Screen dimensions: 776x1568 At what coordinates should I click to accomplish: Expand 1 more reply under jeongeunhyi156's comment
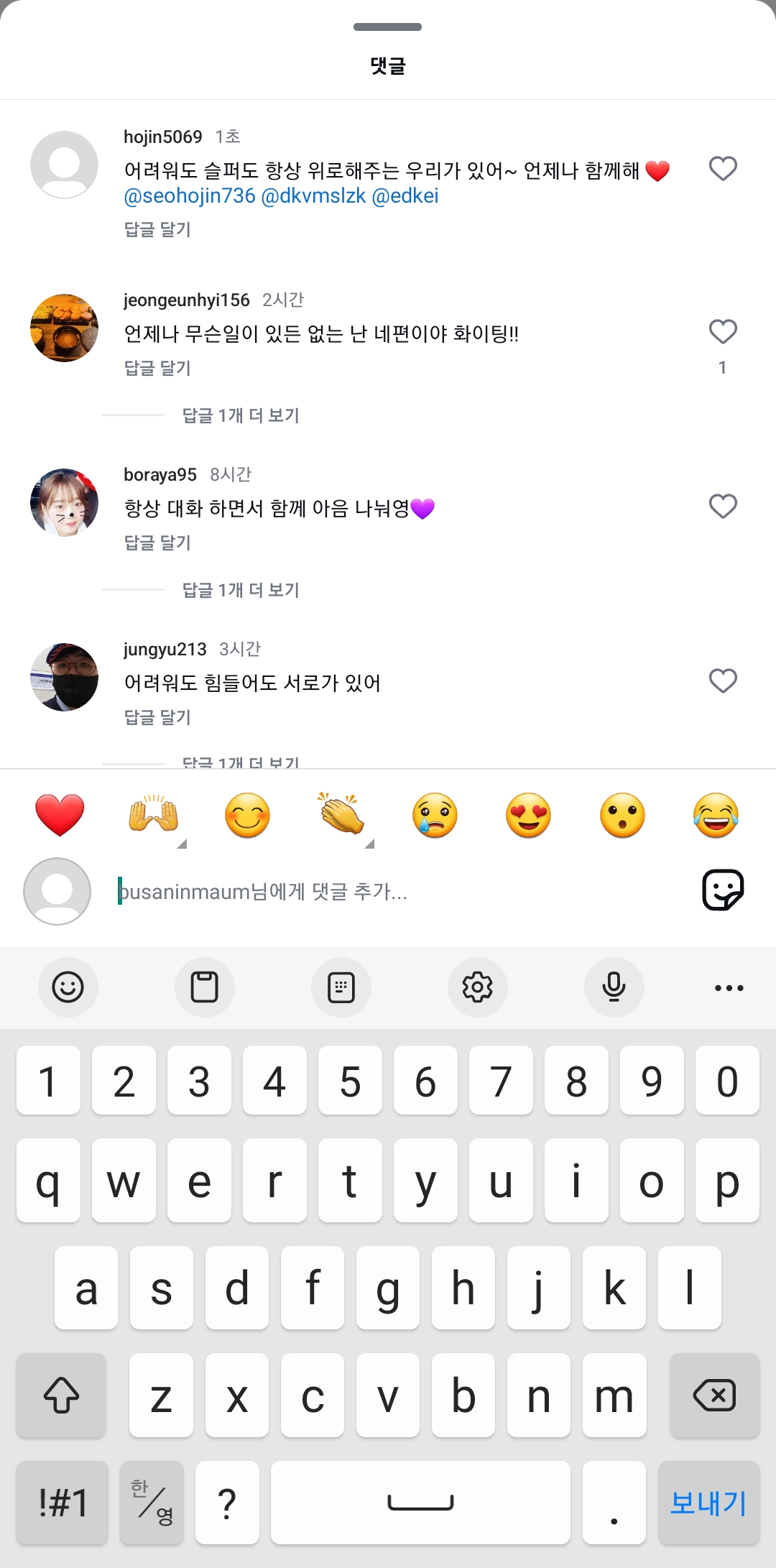pyautogui.click(x=240, y=415)
